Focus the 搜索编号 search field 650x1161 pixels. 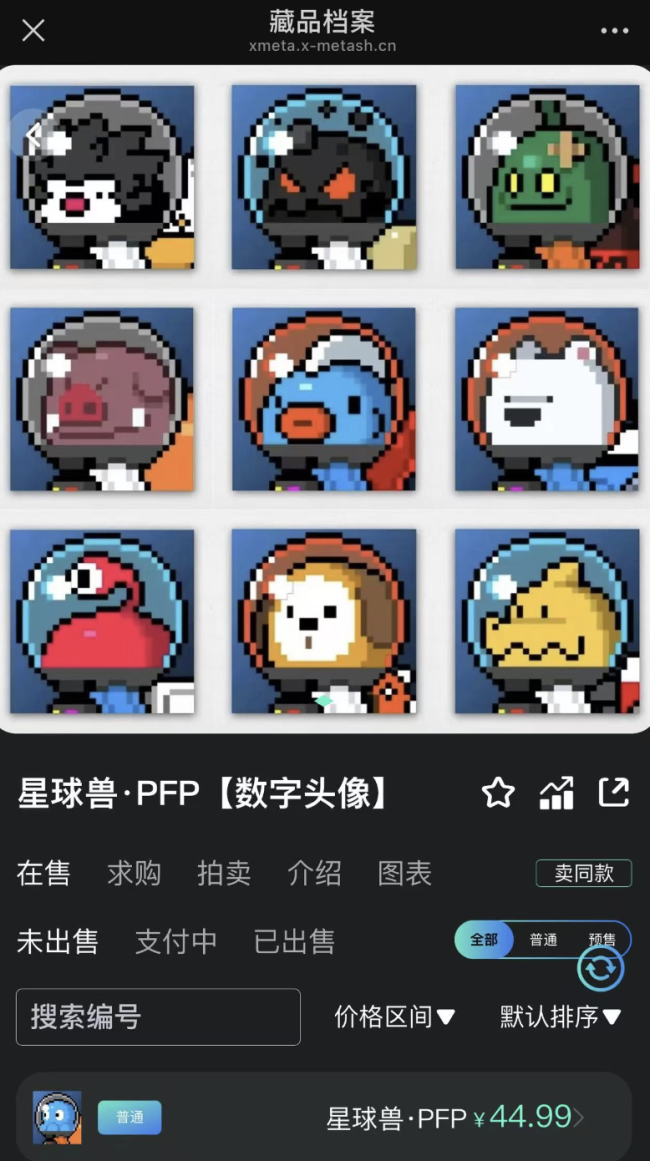pos(158,1017)
